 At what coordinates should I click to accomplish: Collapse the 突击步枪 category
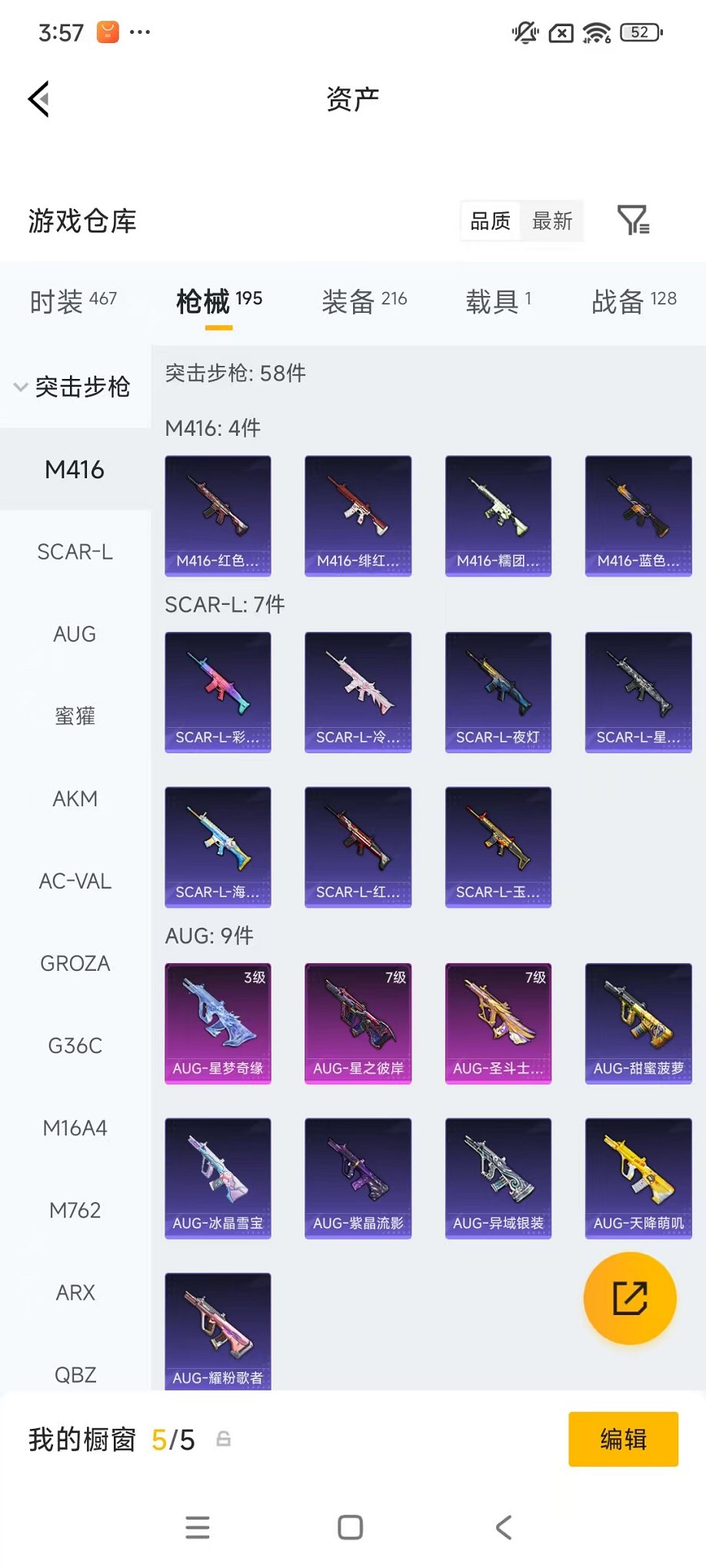(74, 387)
